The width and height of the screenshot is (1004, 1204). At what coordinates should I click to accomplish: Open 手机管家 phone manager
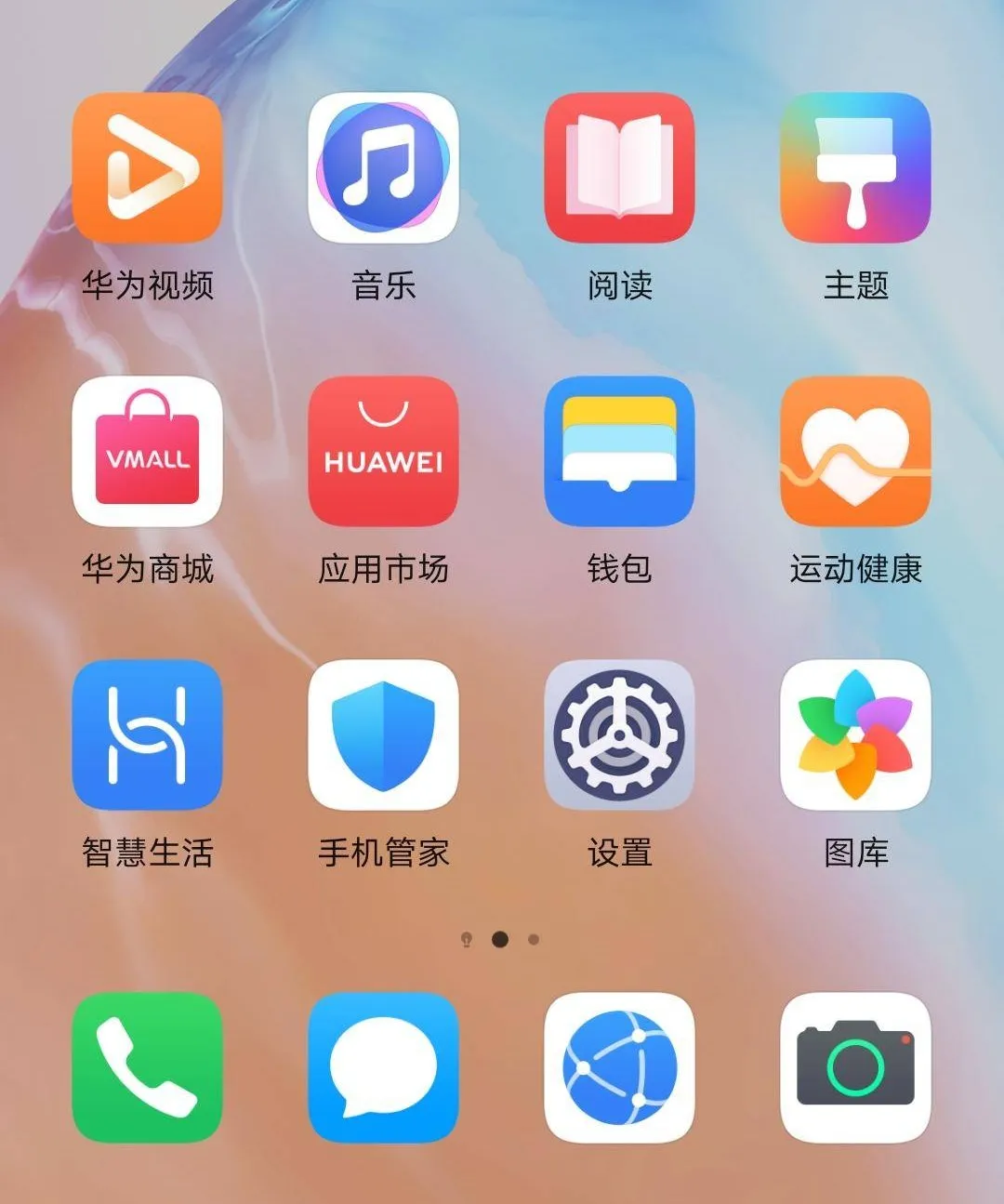383,735
